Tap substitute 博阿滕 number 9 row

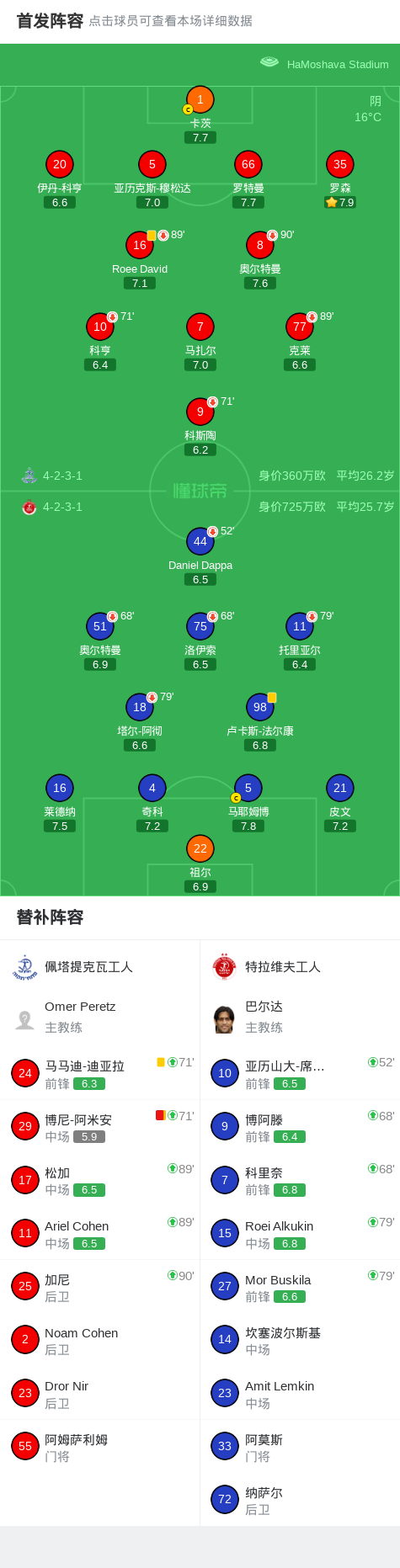[x=301, y=1126]
